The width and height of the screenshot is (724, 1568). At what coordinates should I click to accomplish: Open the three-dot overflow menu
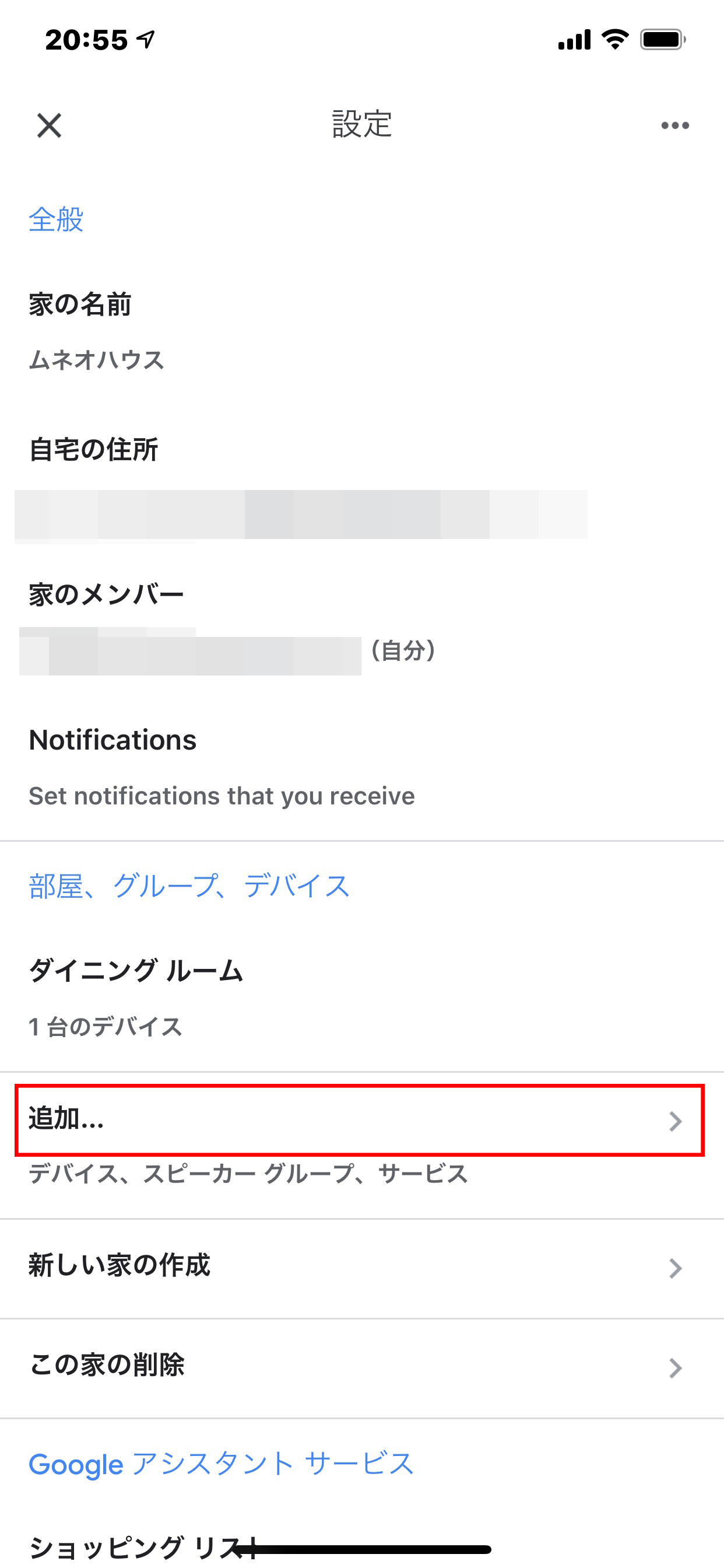(674, 125)
